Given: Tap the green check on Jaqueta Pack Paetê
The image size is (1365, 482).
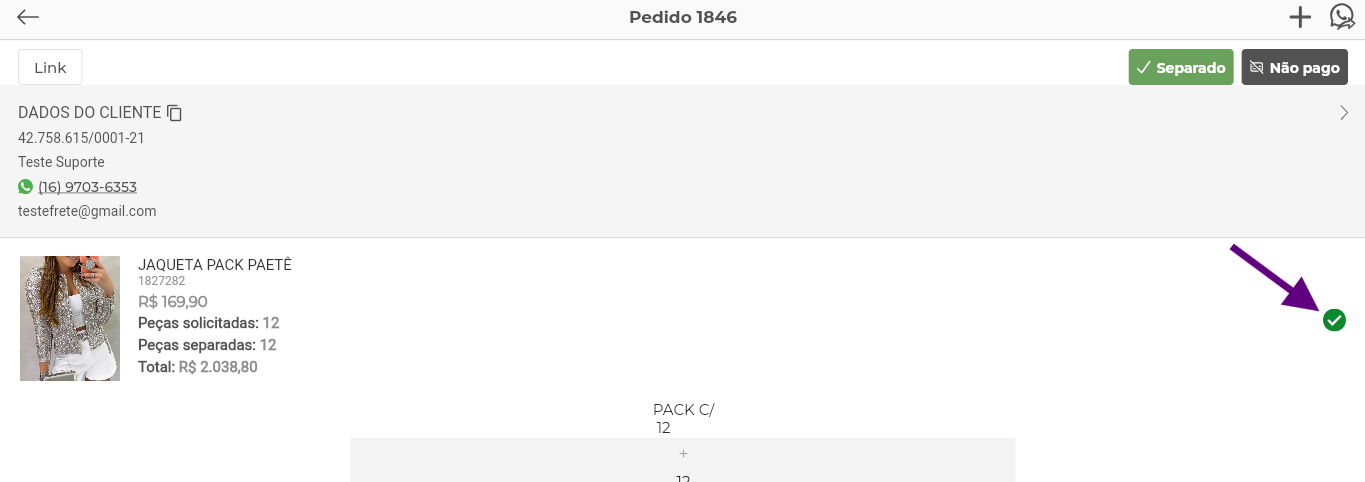Looking at the screenshot, I should point(1334,320).
